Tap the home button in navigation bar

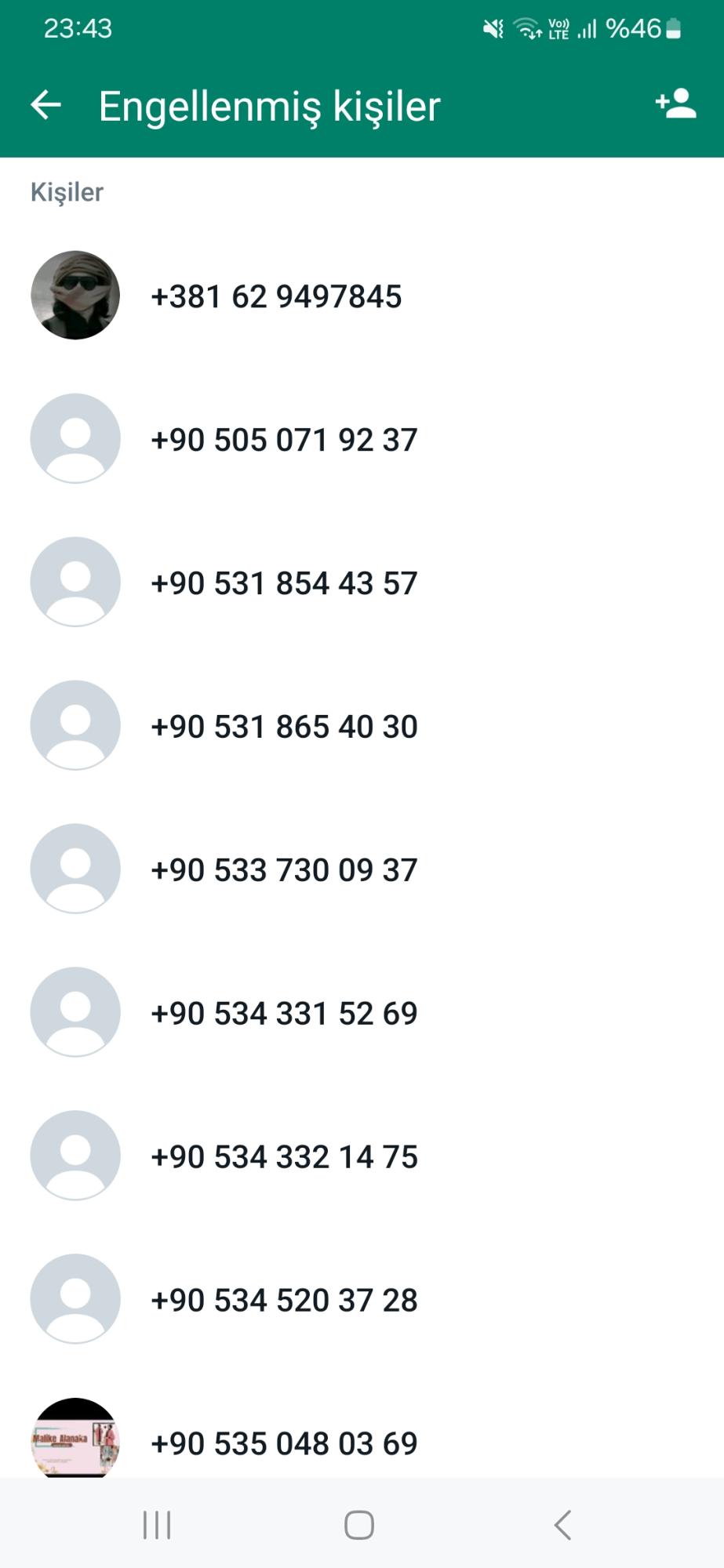point(359,1526)
